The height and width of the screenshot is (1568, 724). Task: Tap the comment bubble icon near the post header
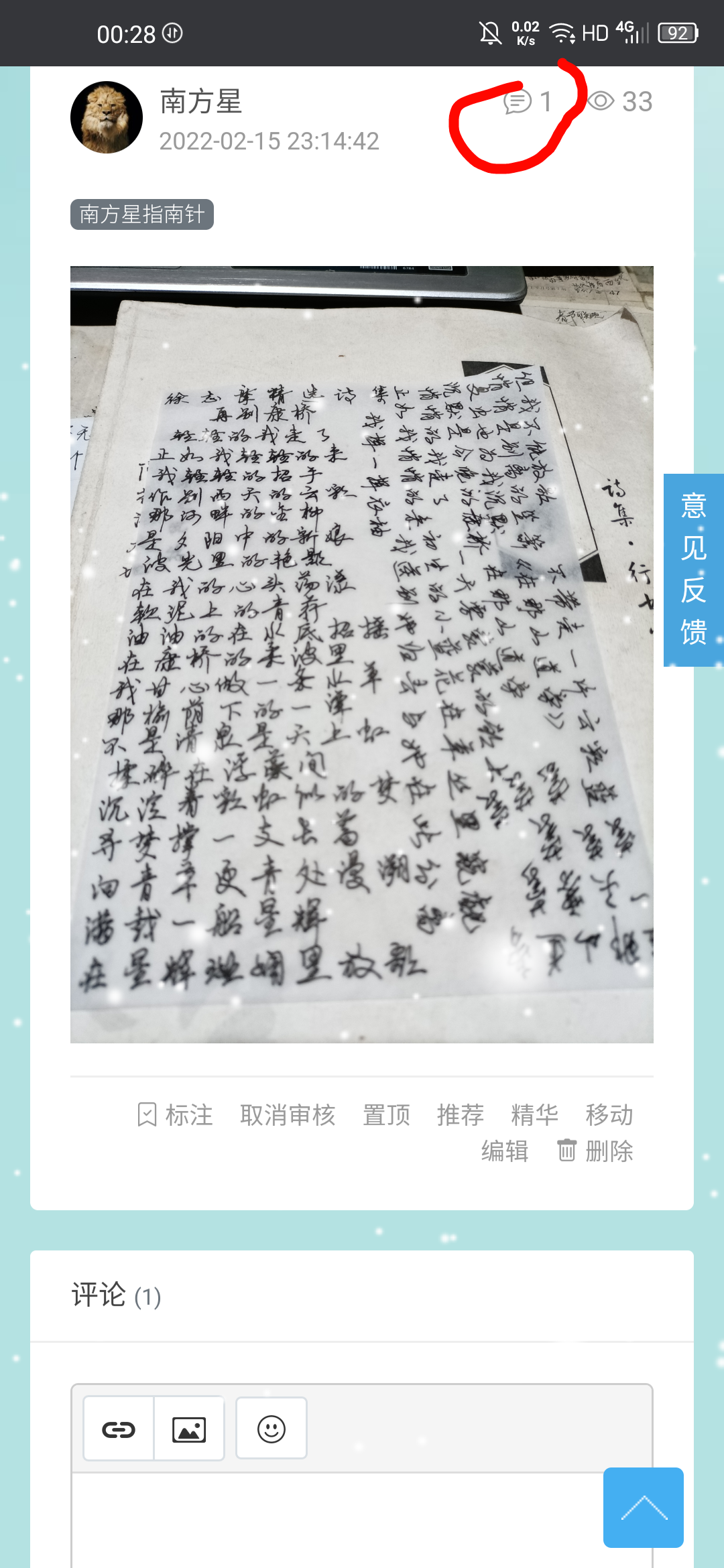(x=518, y=102)
